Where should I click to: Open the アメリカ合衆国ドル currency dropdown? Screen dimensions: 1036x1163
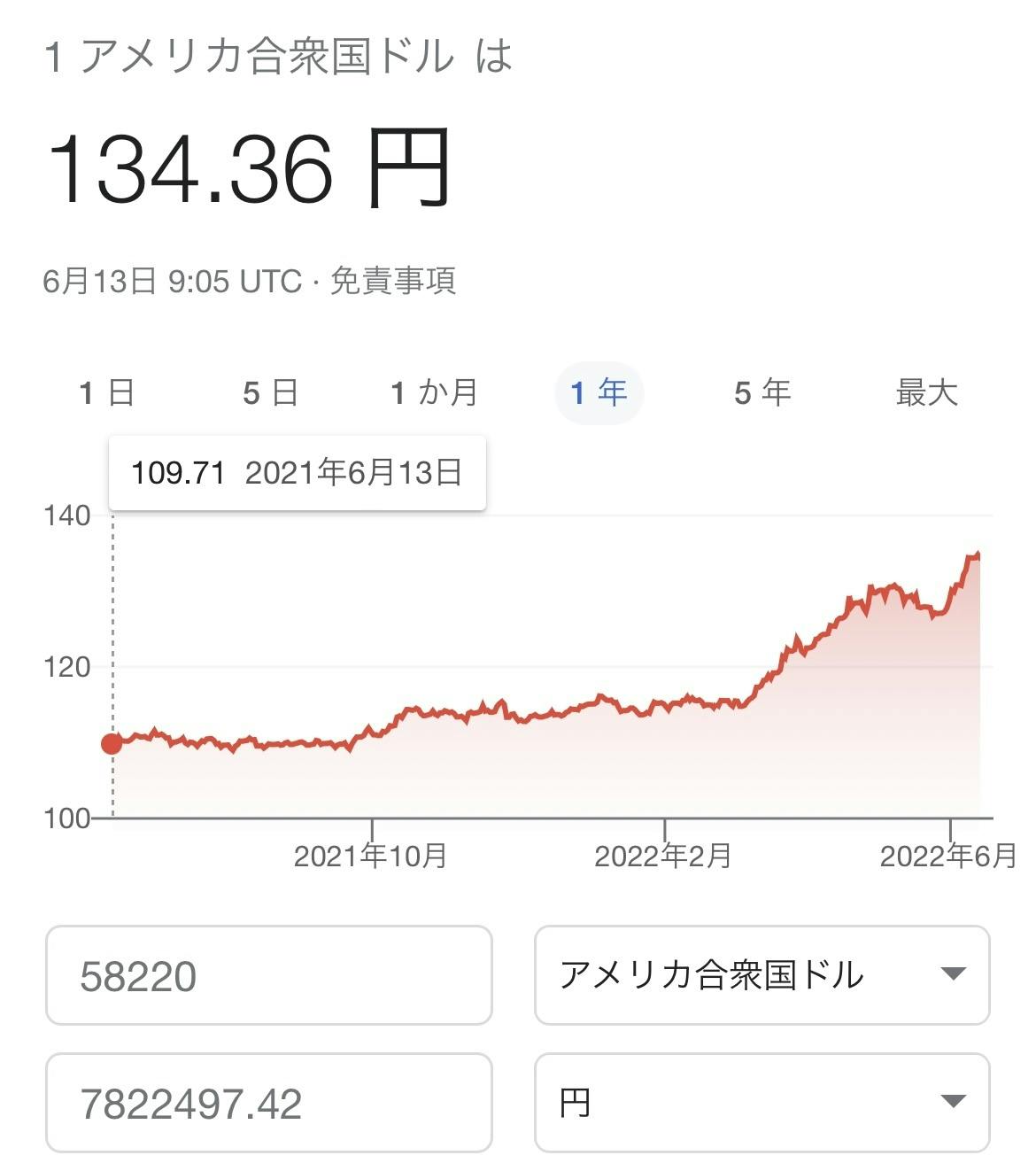762,975
